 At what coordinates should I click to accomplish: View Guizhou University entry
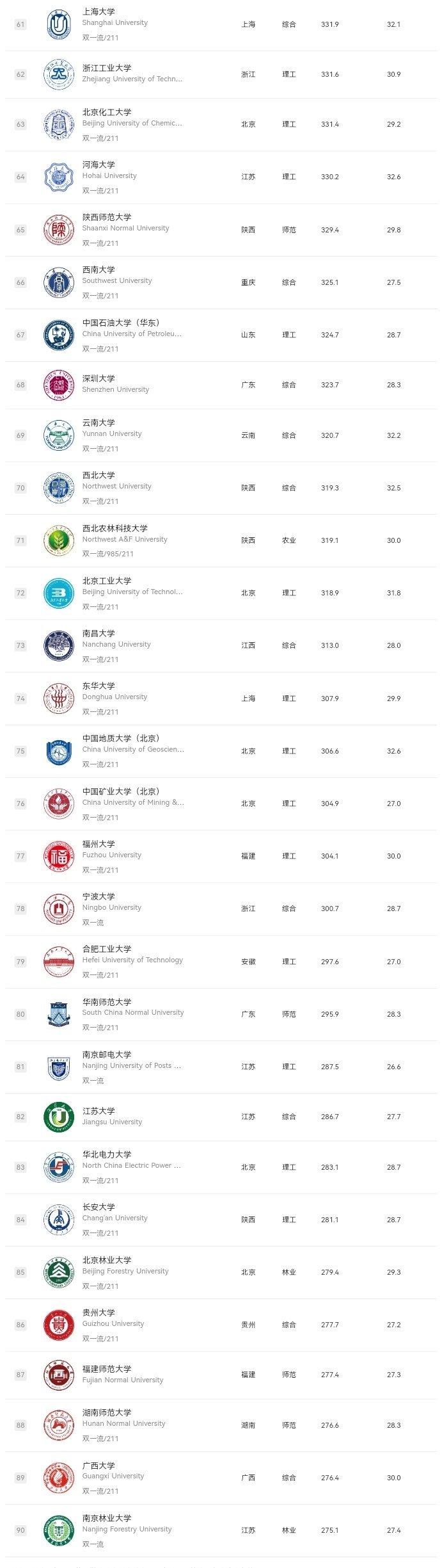99,1313
